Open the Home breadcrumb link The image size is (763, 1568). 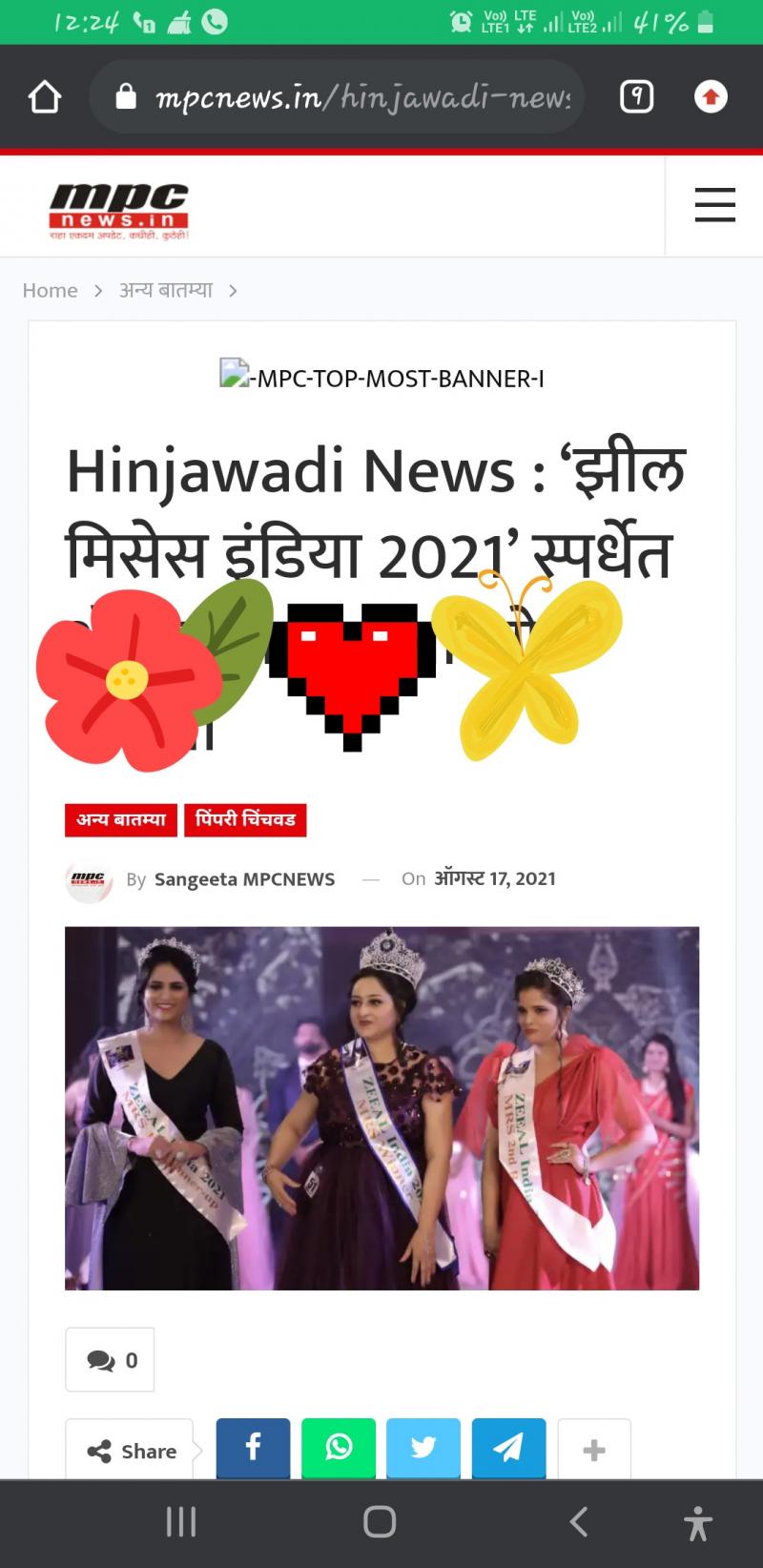tap(51, 291)
